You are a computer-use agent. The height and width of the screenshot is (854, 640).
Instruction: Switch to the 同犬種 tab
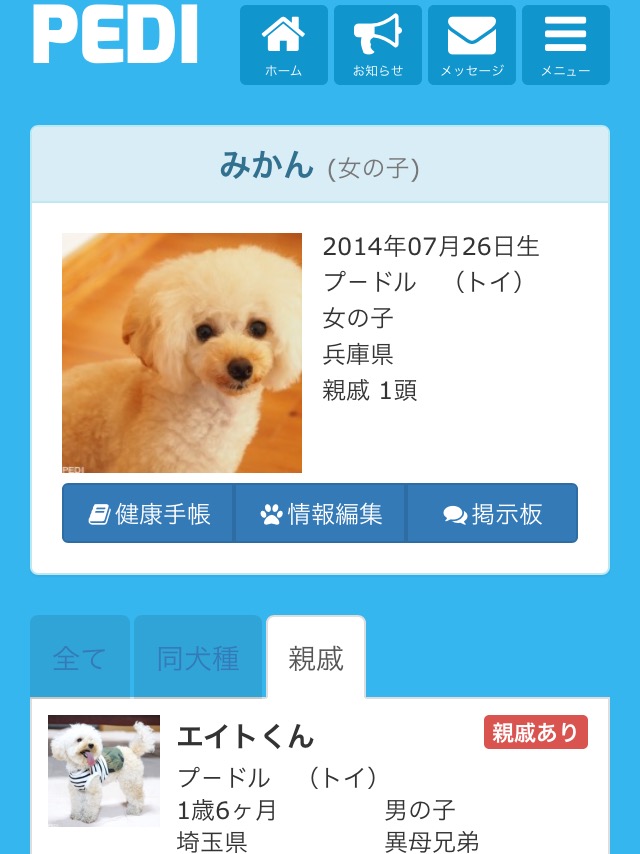click(x=198, y=658)
